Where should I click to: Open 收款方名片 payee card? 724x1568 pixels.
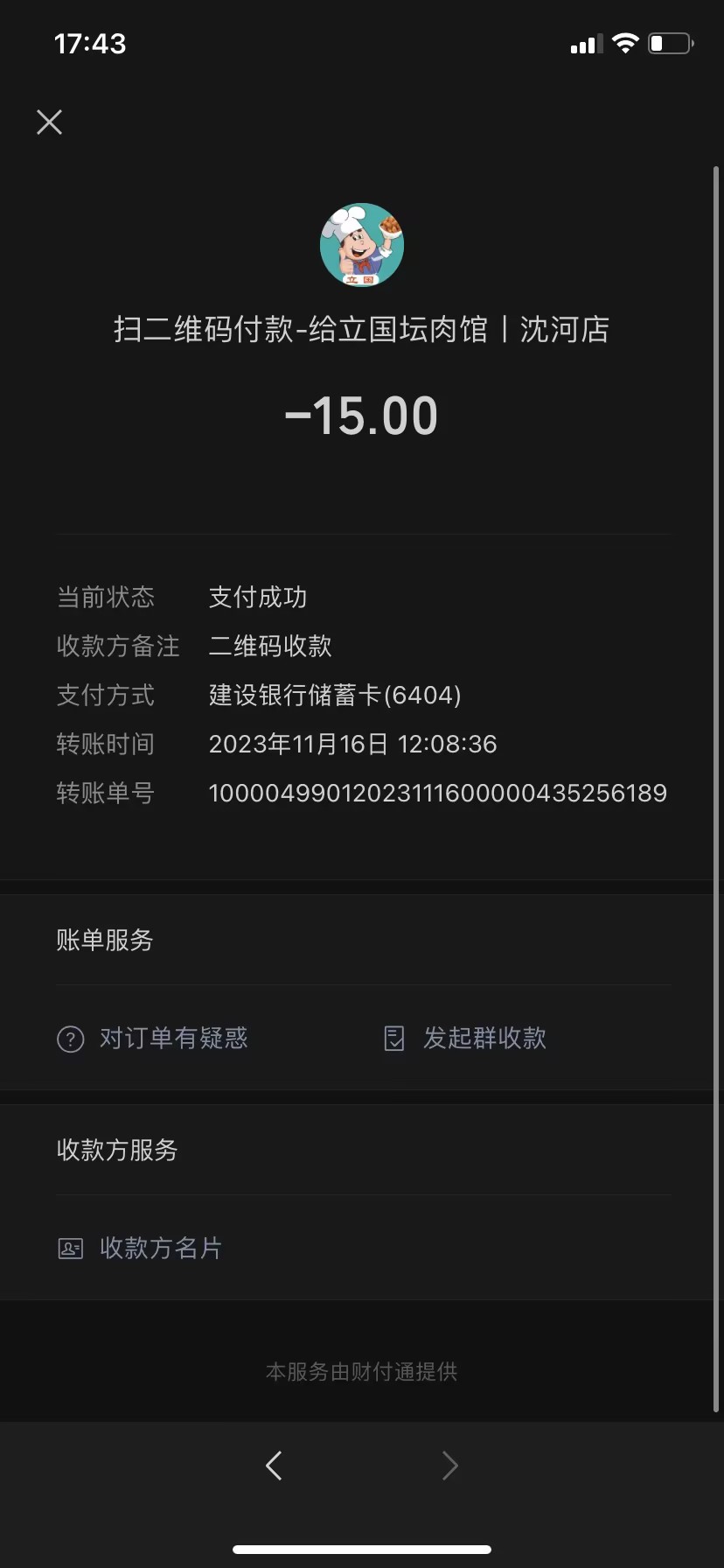coord(142,1248)
